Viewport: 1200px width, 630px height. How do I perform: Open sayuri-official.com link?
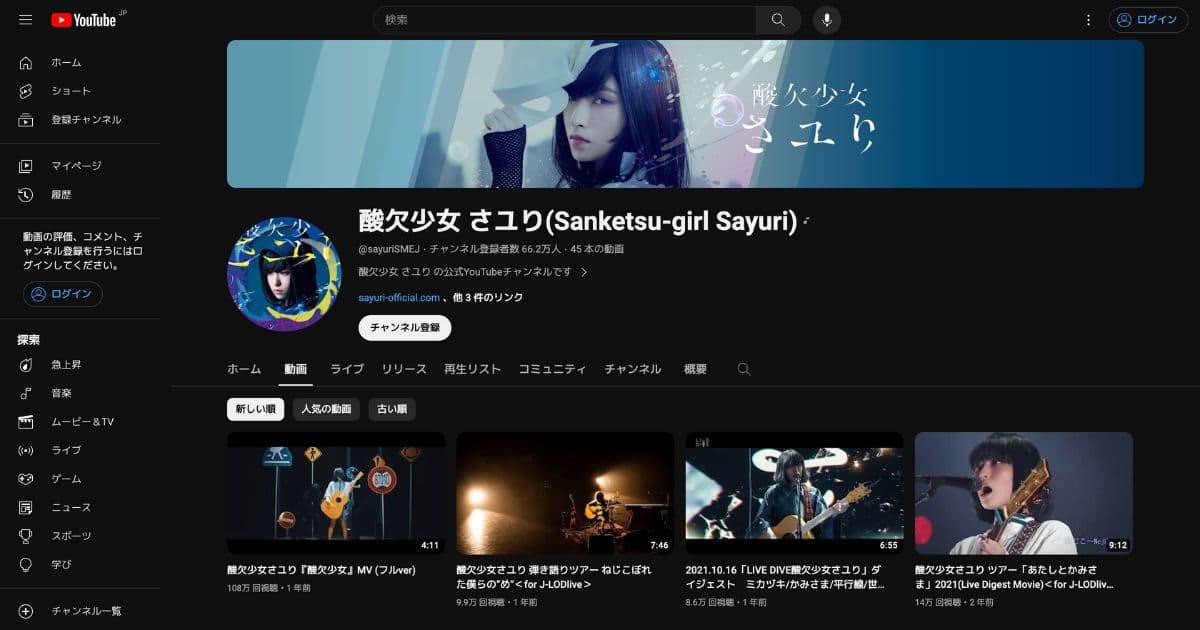[399, 298]
